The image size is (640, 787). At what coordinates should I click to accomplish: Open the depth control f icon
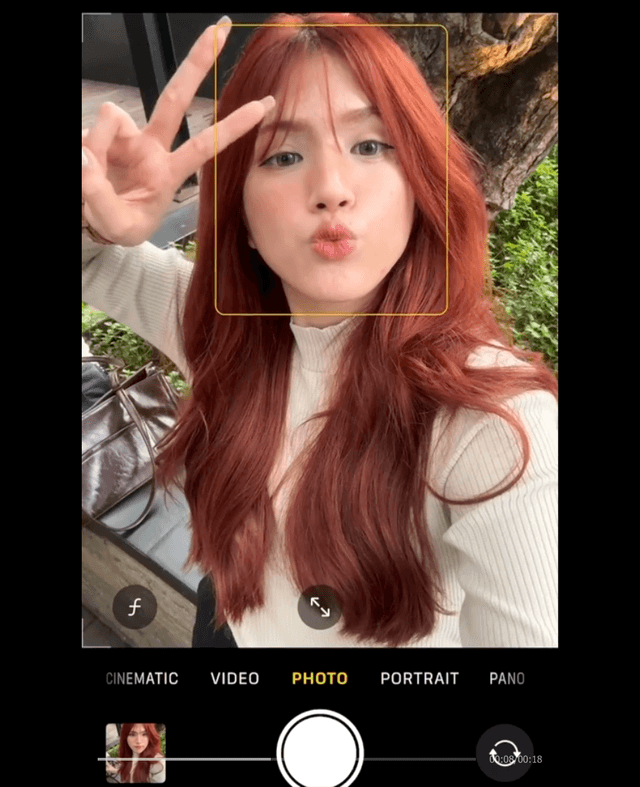coord(134,606)
